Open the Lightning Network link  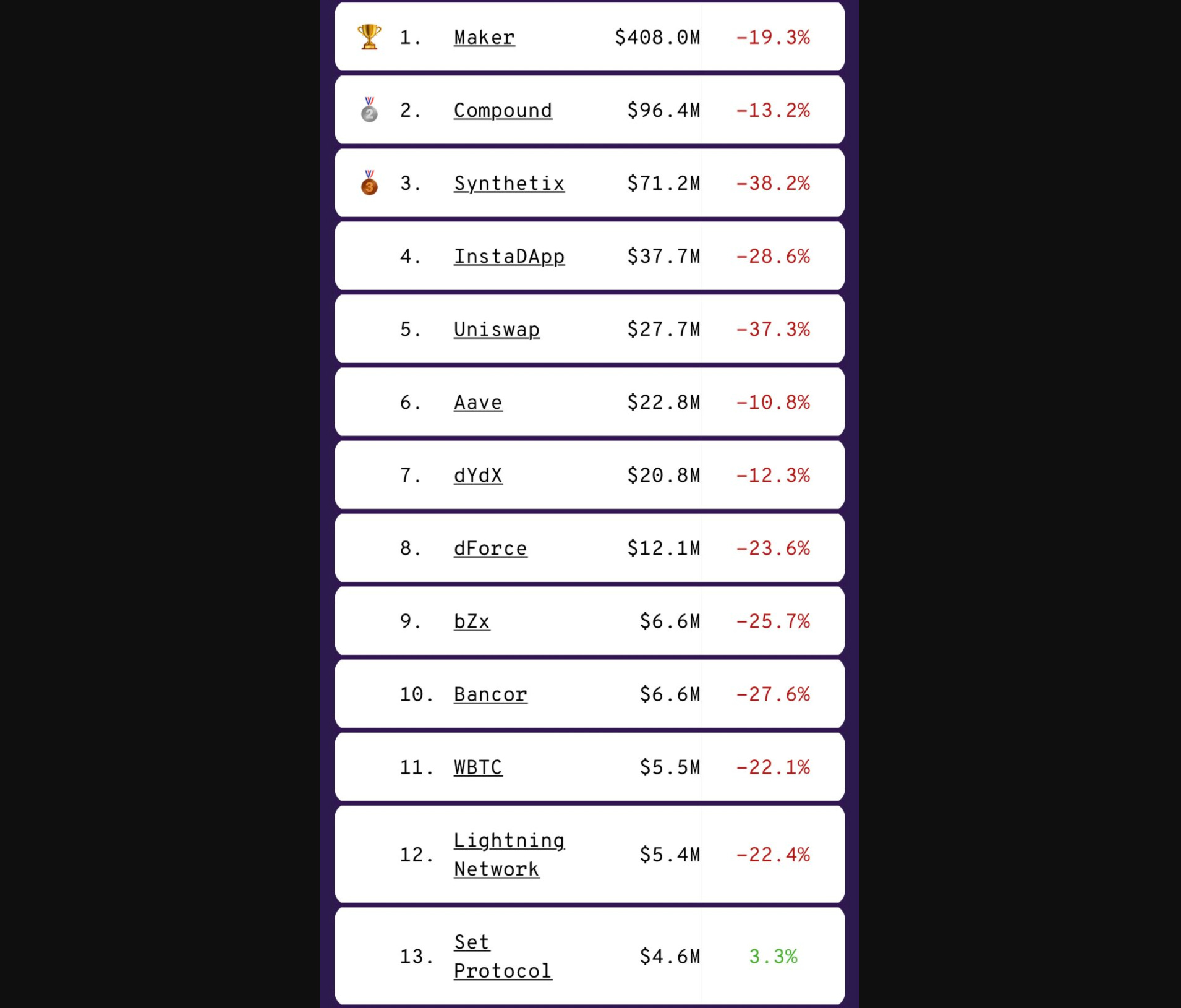pos(508,841)
